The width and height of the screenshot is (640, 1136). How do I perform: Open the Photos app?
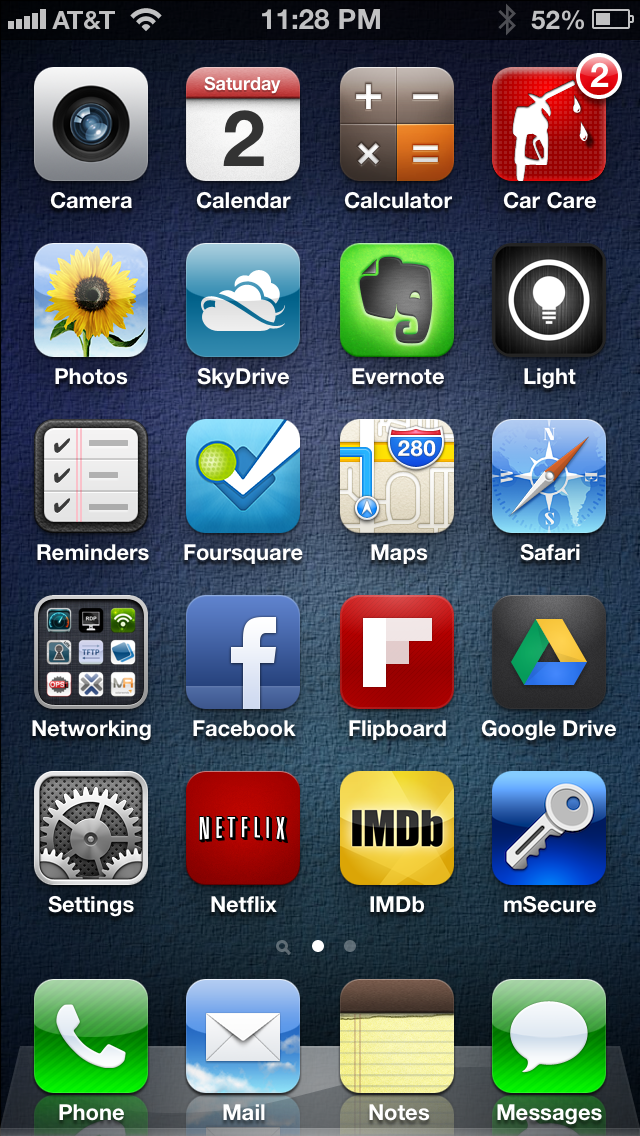tap(91, 300)
